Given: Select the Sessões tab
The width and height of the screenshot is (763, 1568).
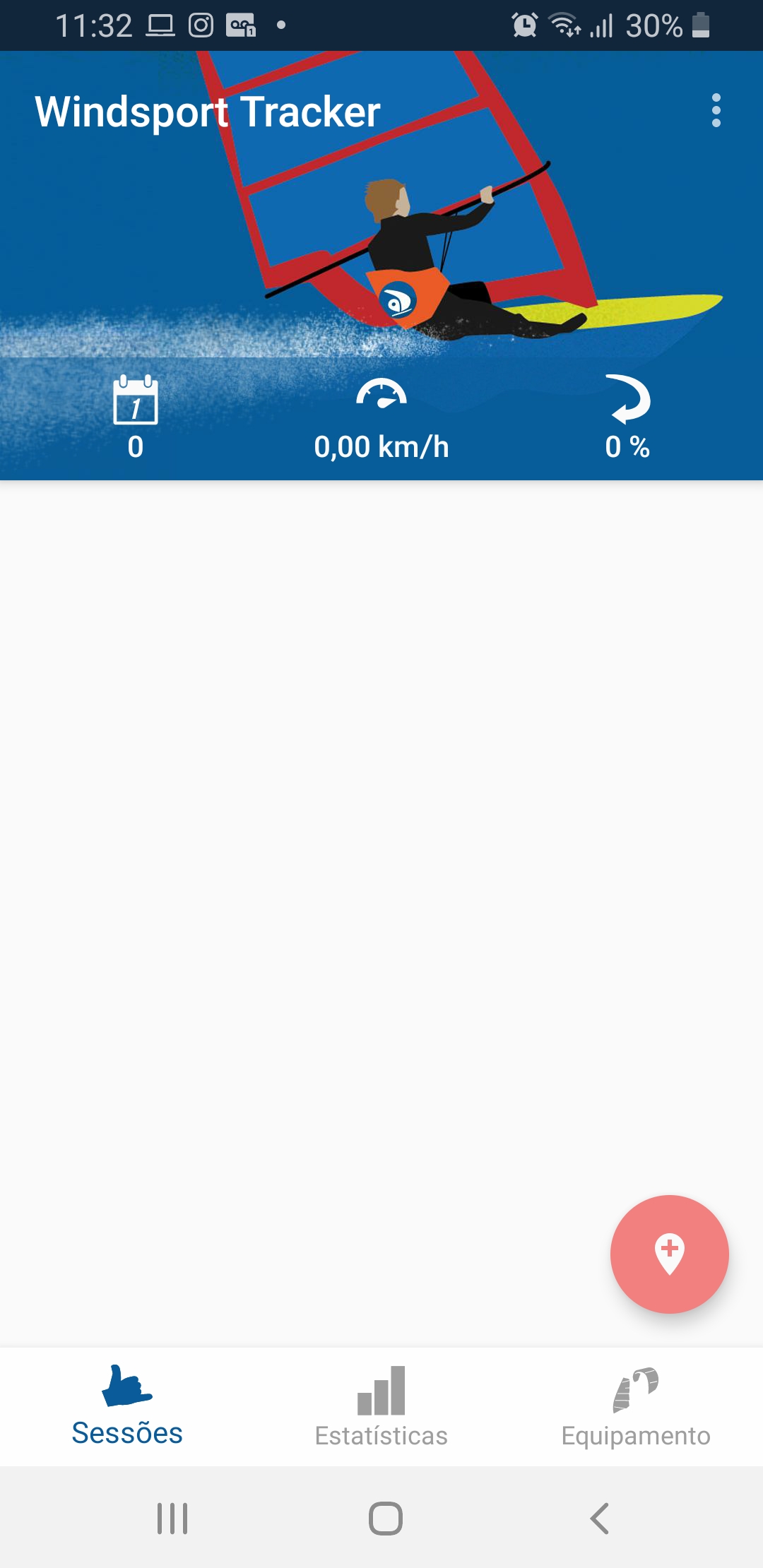Looking at the screenshot, I should [127, 1406].
